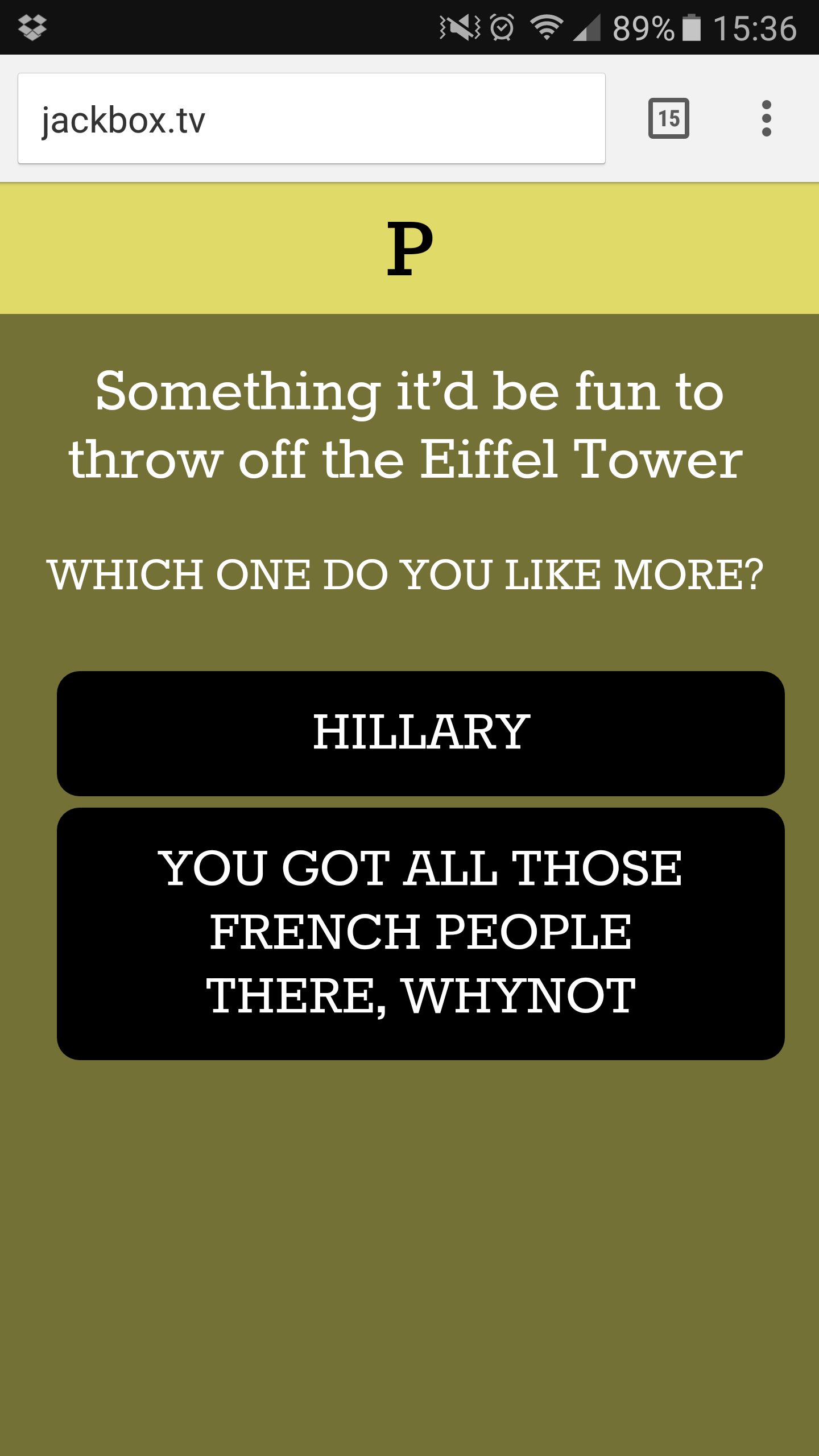Vote for the HILLARY answer

coord(421,733)
